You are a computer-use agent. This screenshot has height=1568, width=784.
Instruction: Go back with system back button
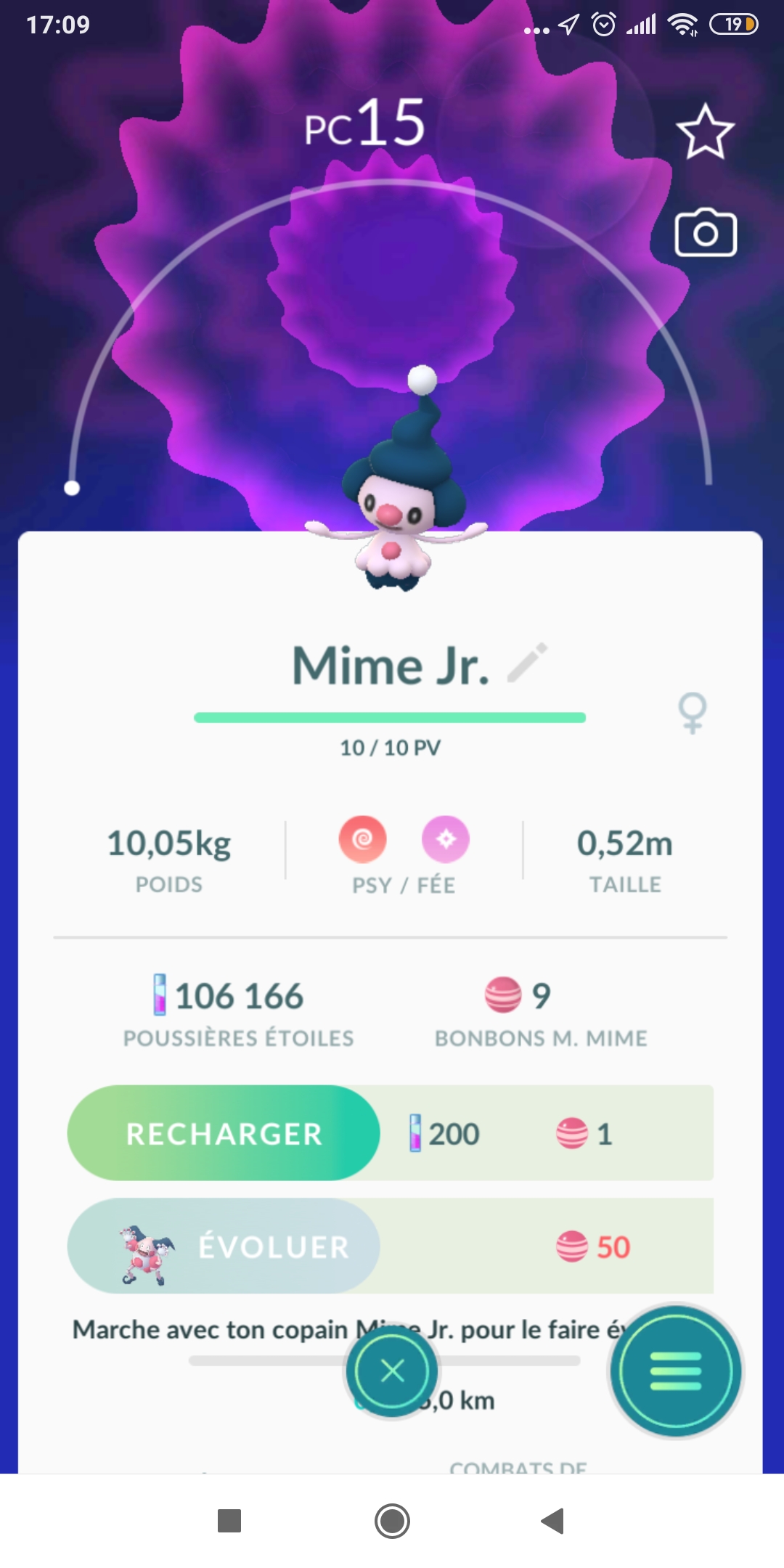[x=552, y=1521]
